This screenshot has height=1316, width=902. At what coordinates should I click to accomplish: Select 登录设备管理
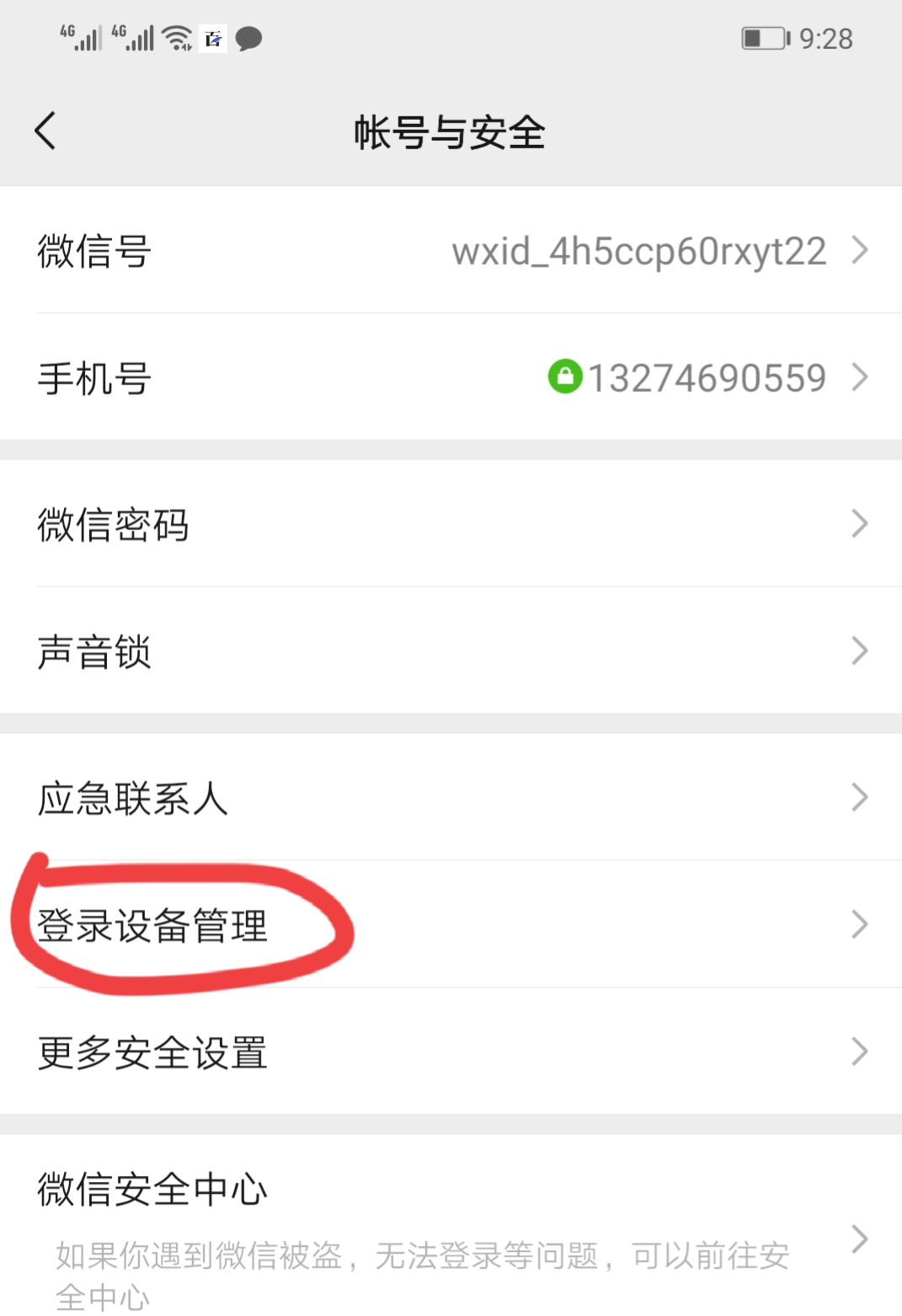(x=451, y=925)
